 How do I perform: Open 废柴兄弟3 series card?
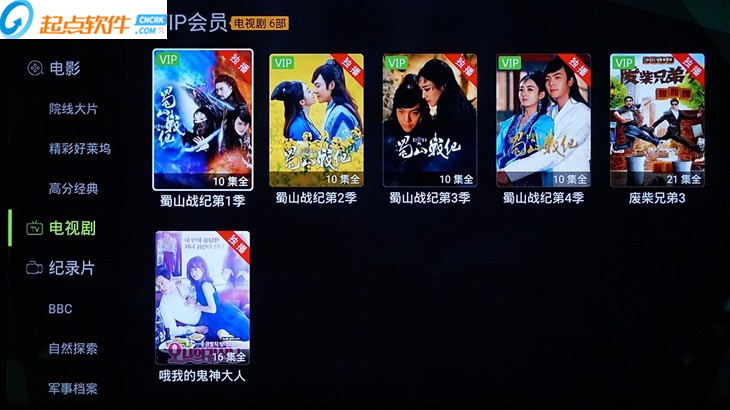tap(656, 120)
